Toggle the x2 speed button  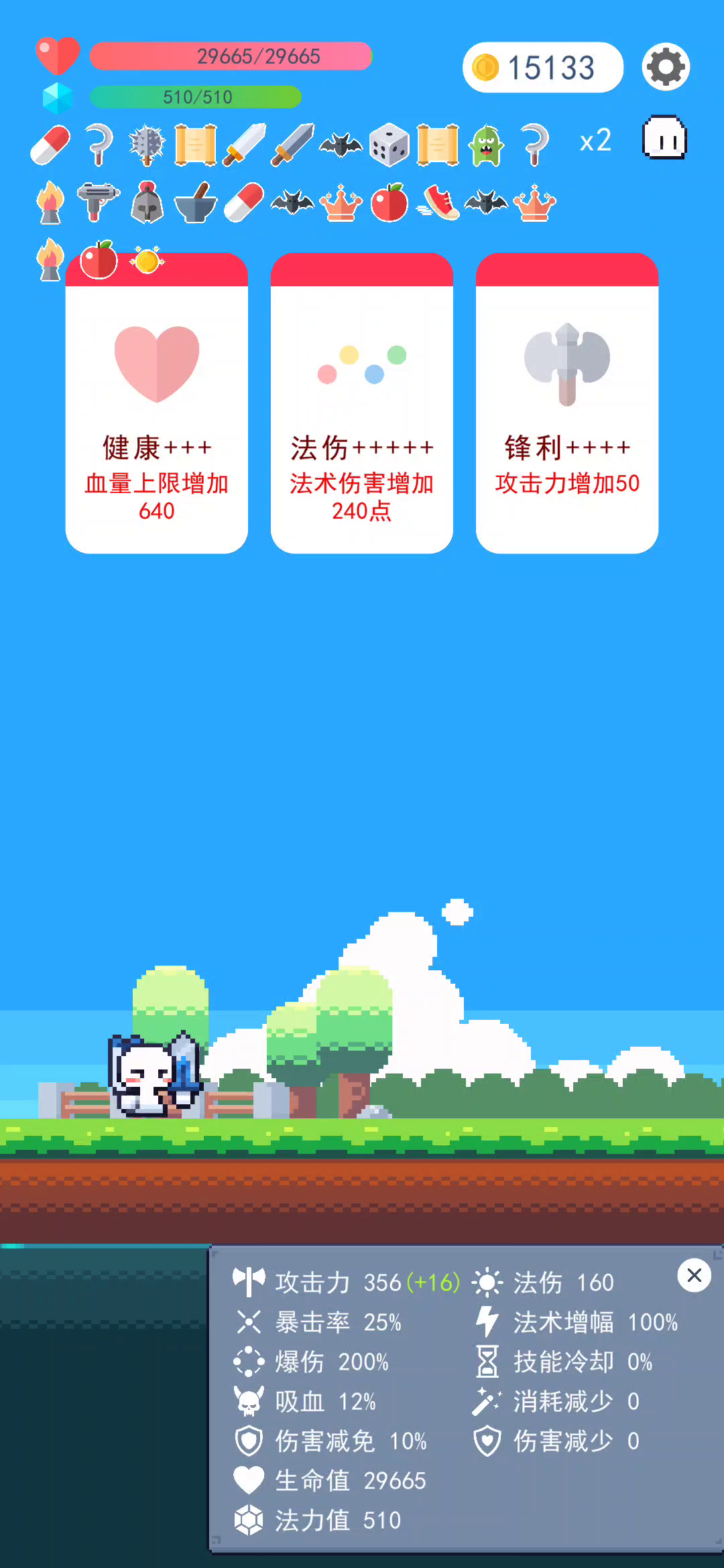pos(595,141)
